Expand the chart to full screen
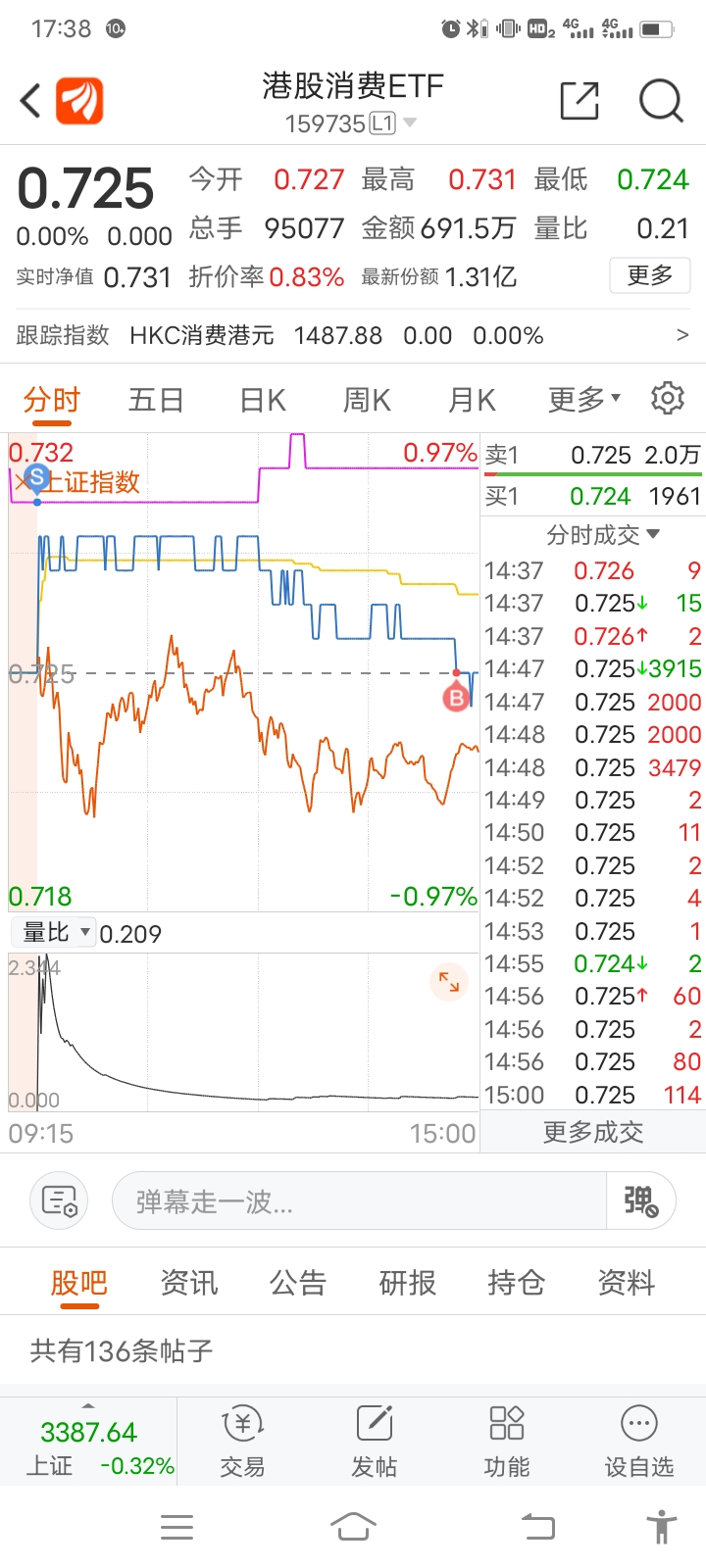Viewport: 706px width, 1568px height. tap(449, 982)
